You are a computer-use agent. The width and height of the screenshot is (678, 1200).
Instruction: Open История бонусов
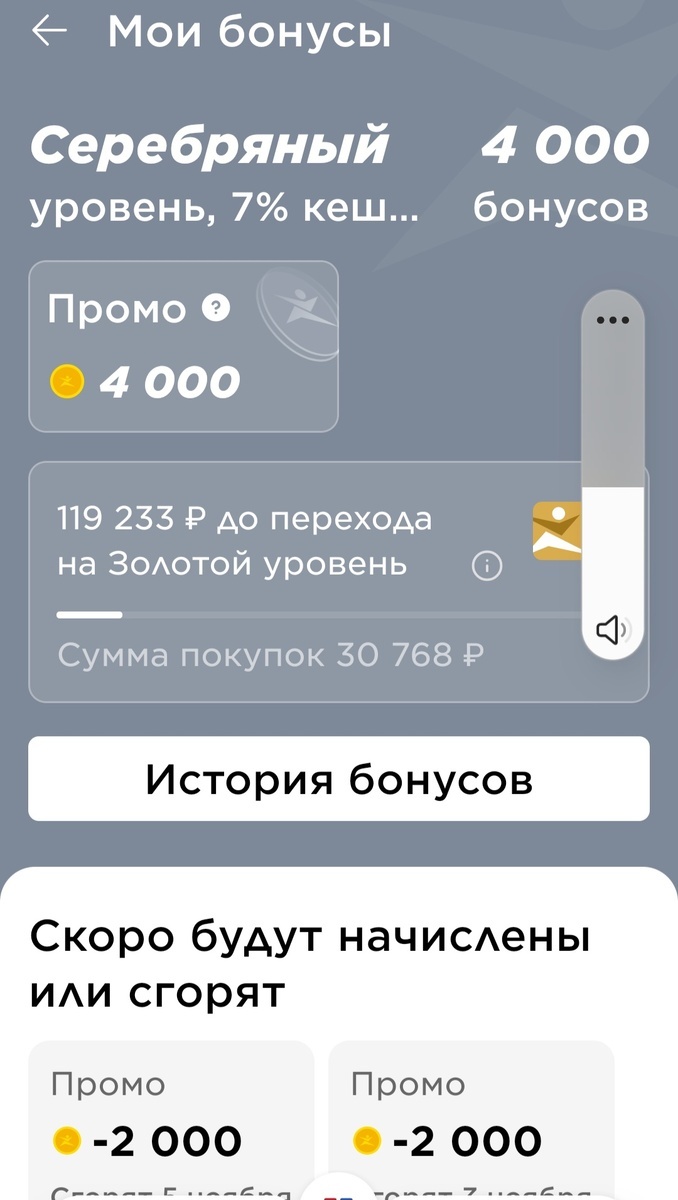coord(338,779)
